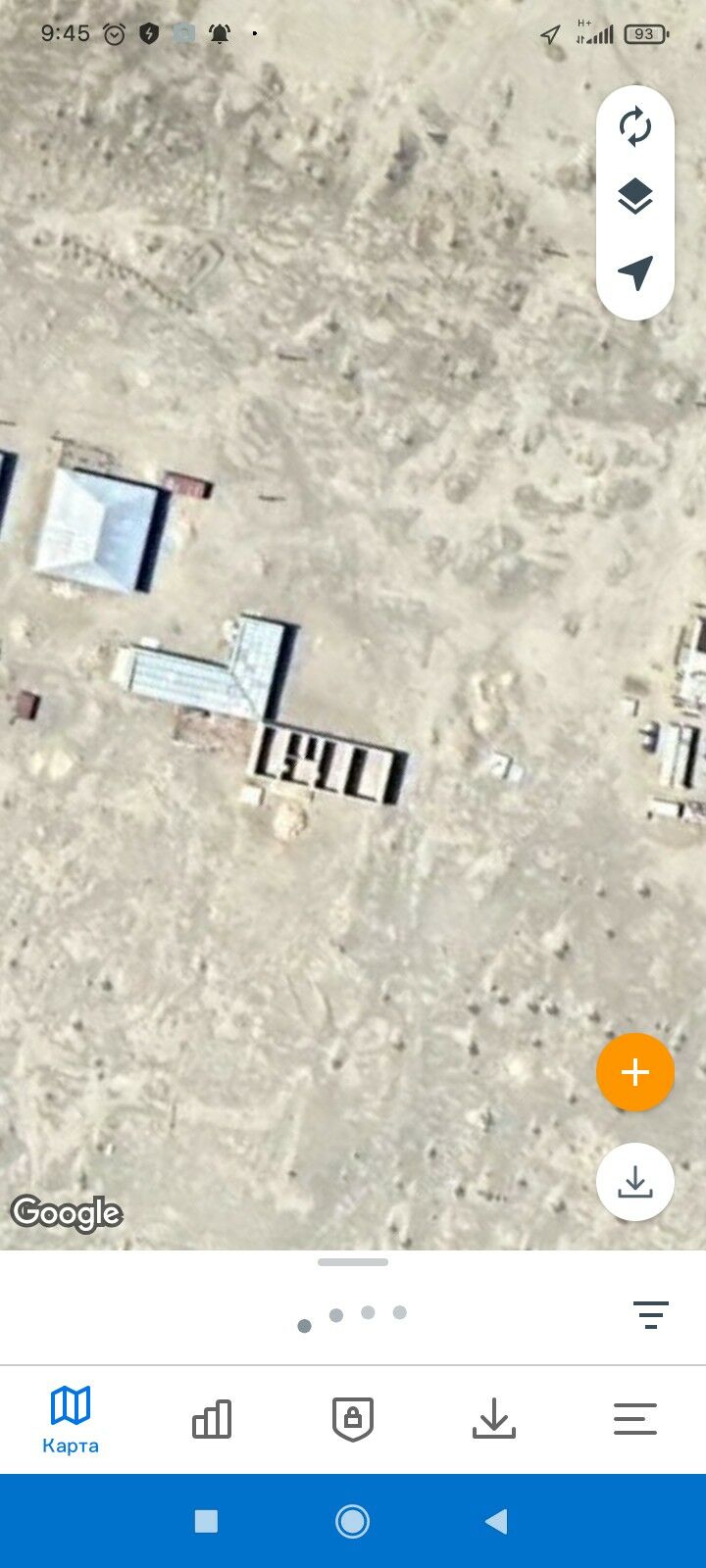Viewport: 706px width, 1568px height.
Task: Open the shield lock tab
Action: (353, 1419)
